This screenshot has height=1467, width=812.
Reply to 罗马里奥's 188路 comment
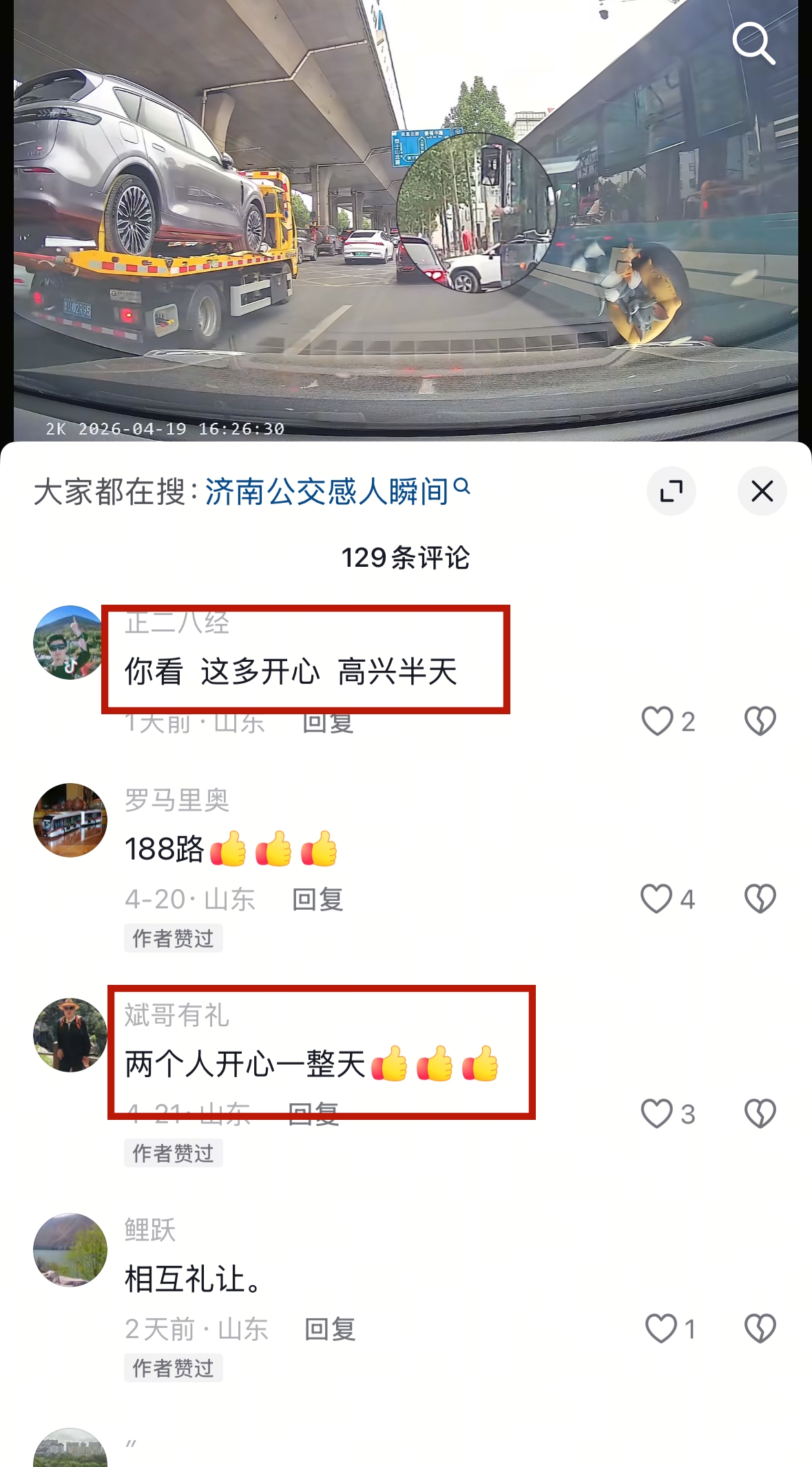pyautogui.click(x=317, y=899)
